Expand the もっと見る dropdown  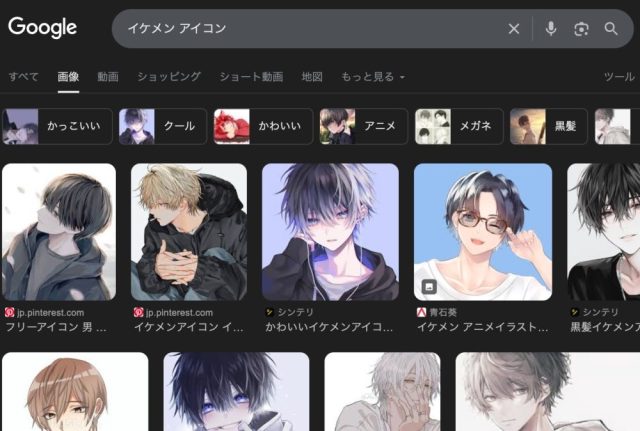(373, 77)
